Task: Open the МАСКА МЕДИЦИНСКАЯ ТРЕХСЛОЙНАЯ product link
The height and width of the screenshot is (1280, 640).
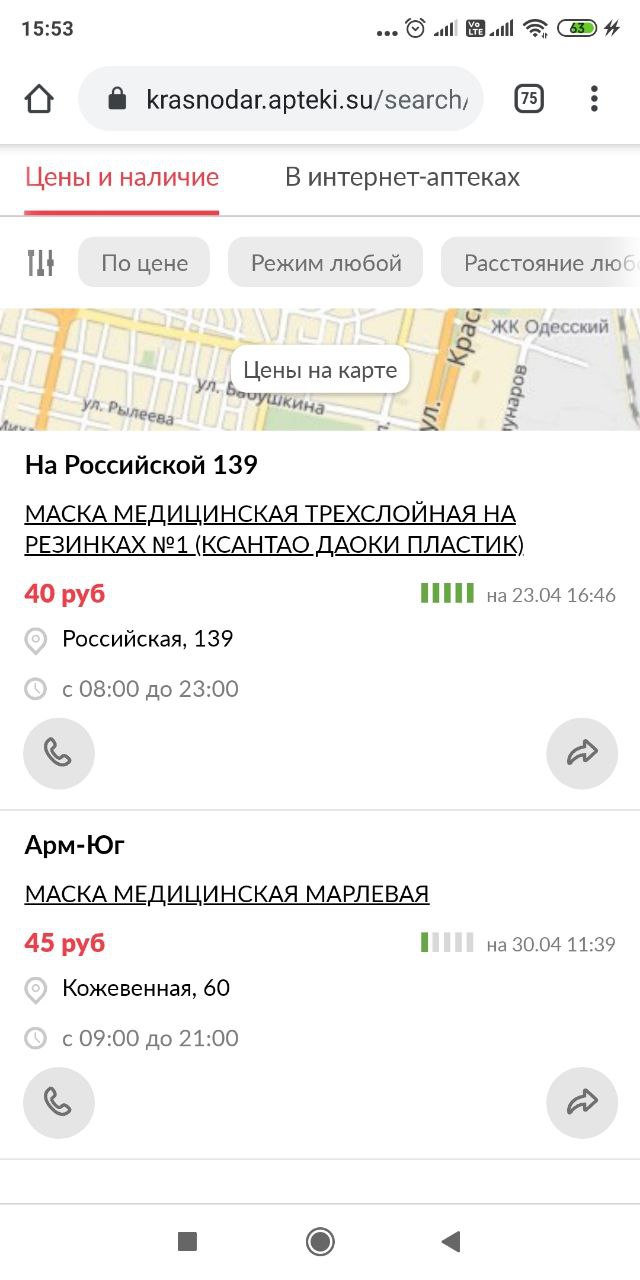Action: point(274,529)
